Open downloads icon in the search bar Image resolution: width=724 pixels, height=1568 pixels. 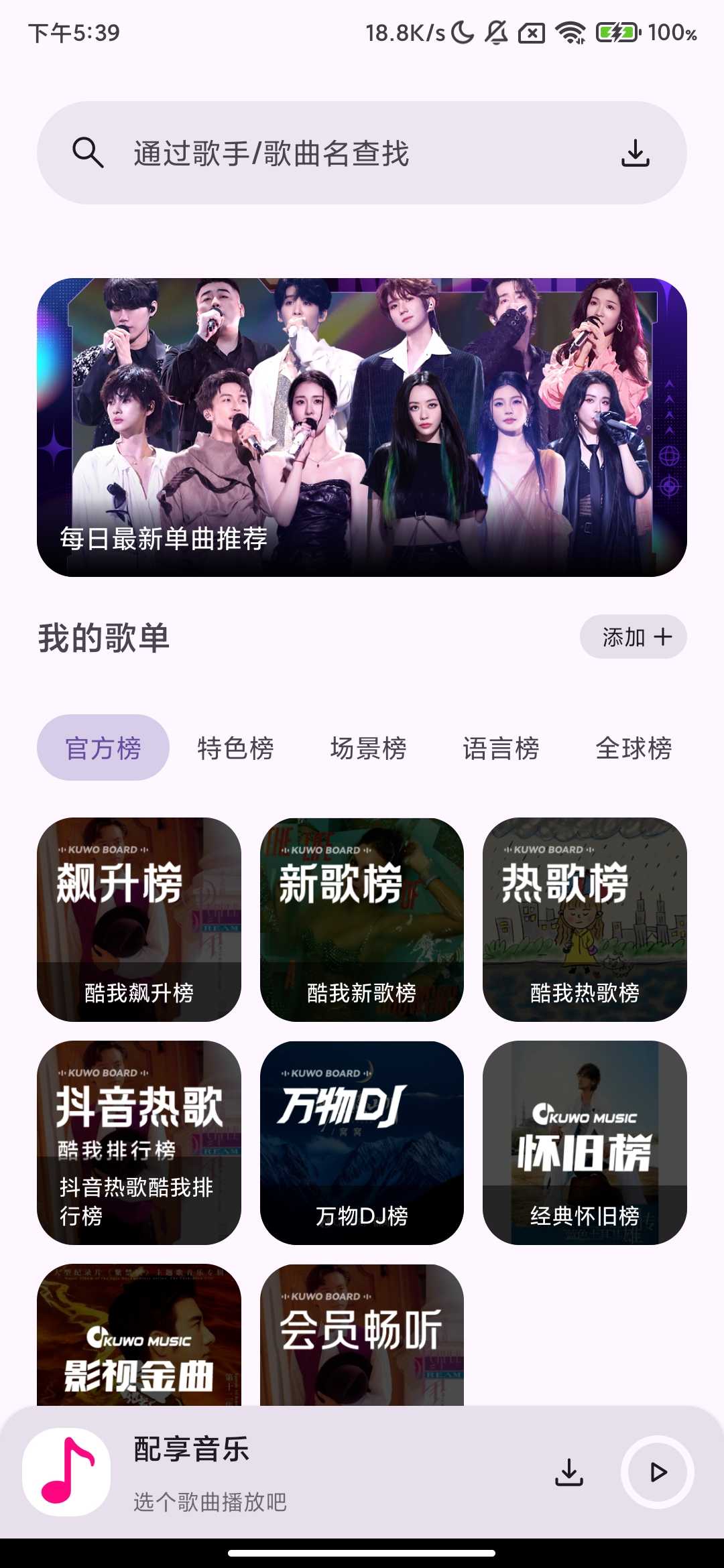[635, 153]
